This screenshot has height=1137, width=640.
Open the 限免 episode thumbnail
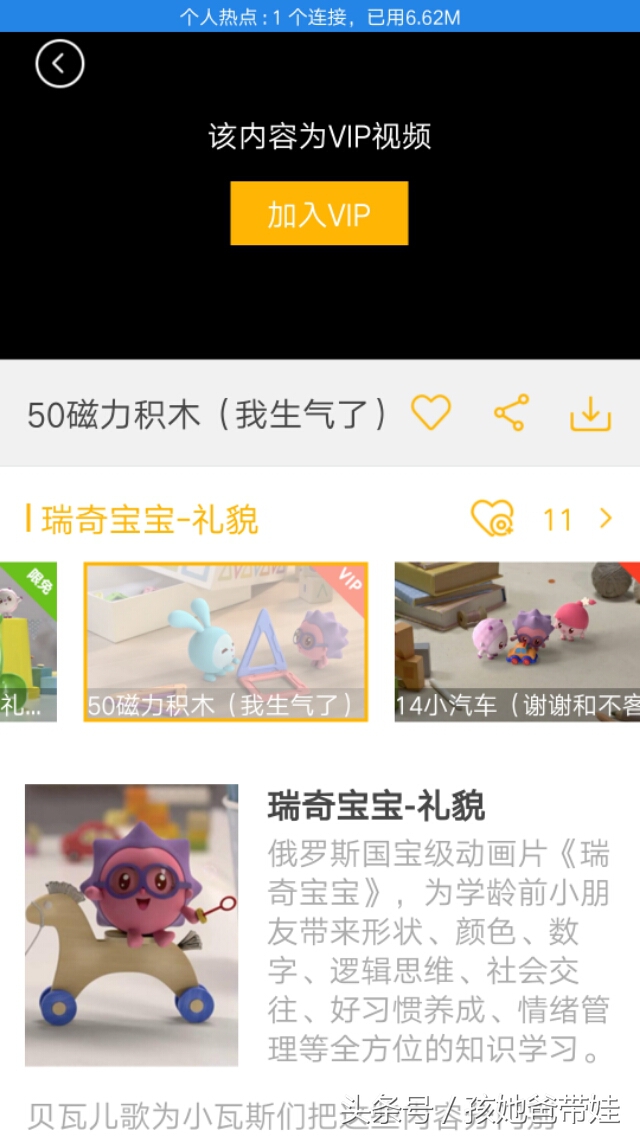(x=28, y=640)
